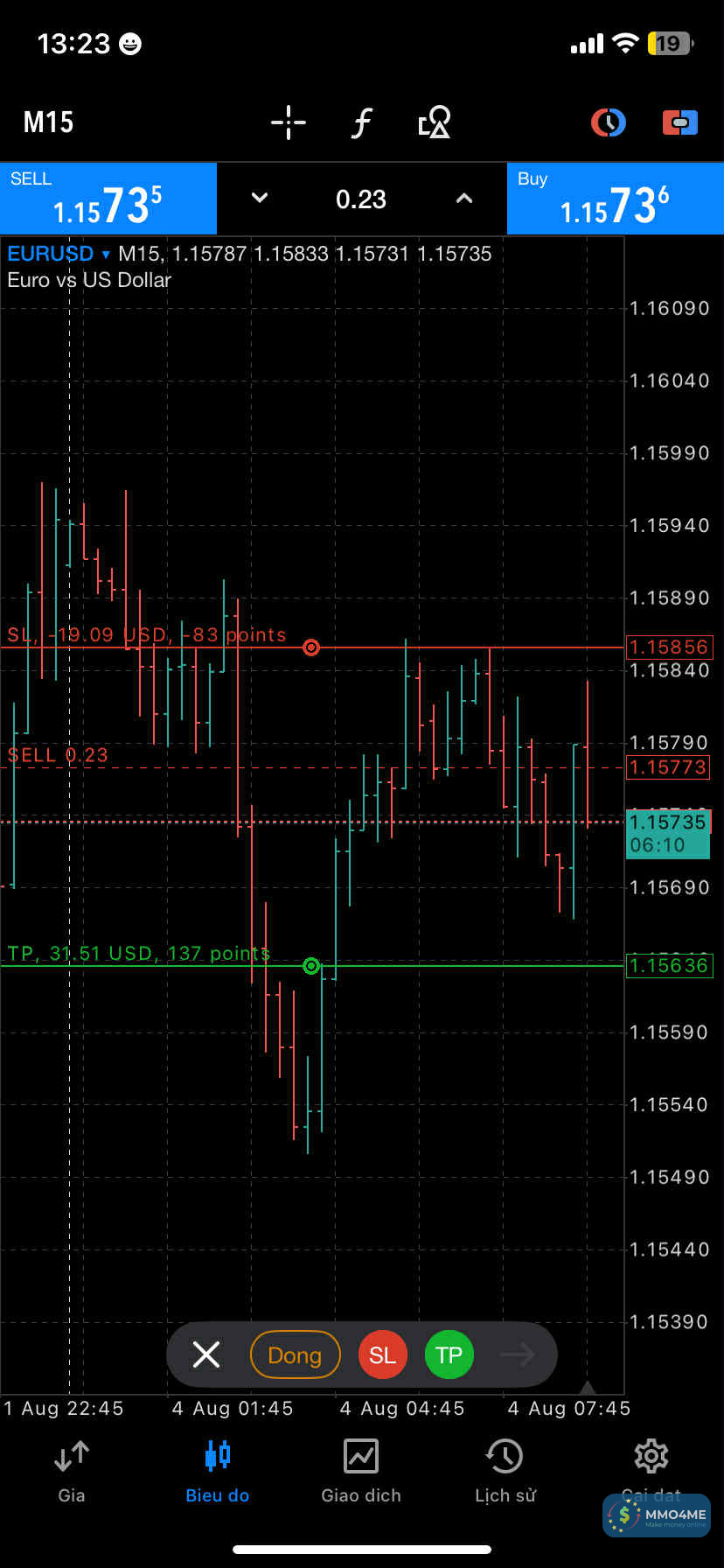Tap the green TP button
Screen dimensions: 724x1568
pyautogui.click(x=449, y=1354)
